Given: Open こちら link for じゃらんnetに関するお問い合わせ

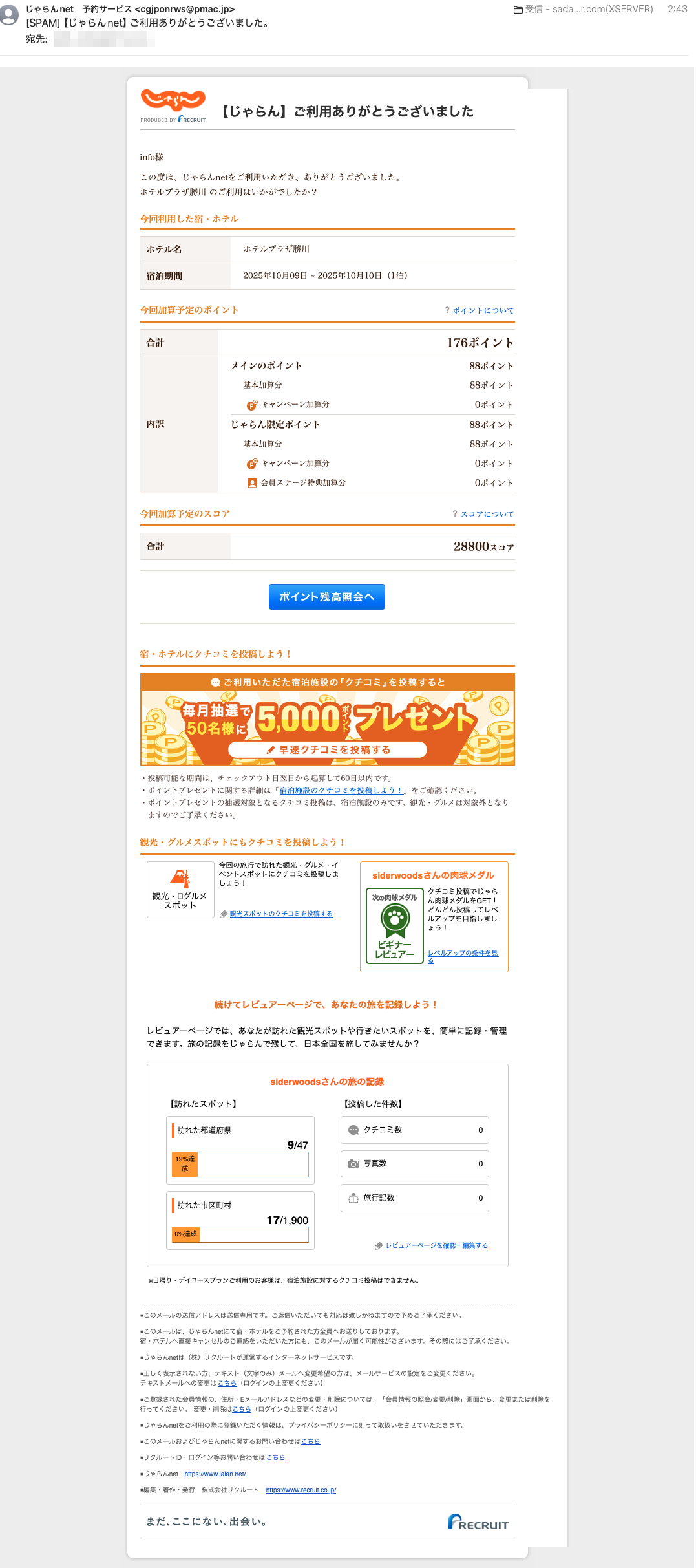Looking at the screenshot, I should pyautogui.click(x=311, y=1441).
